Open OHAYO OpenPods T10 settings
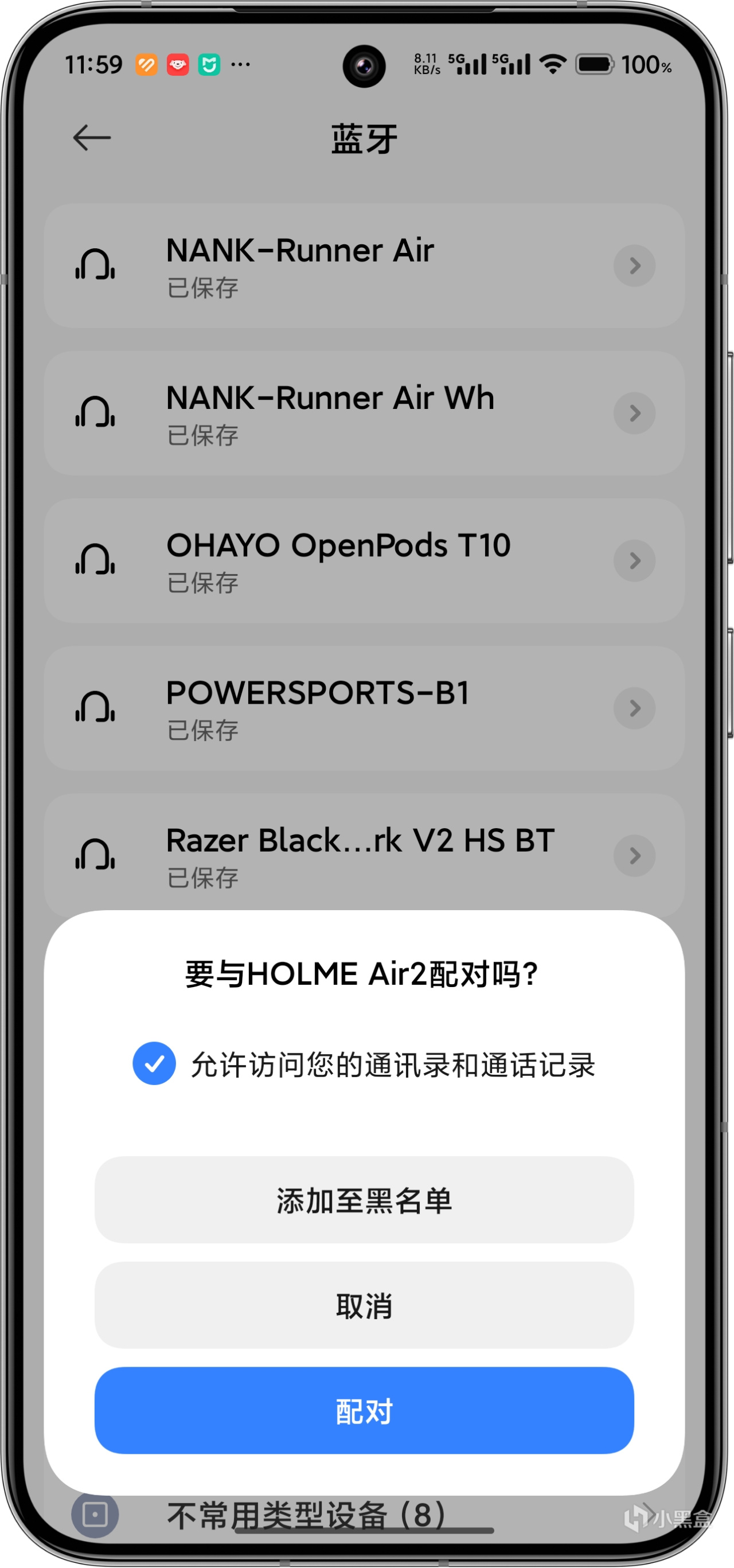The height and width of the screenshot is (1568, 734). point(634,560)
